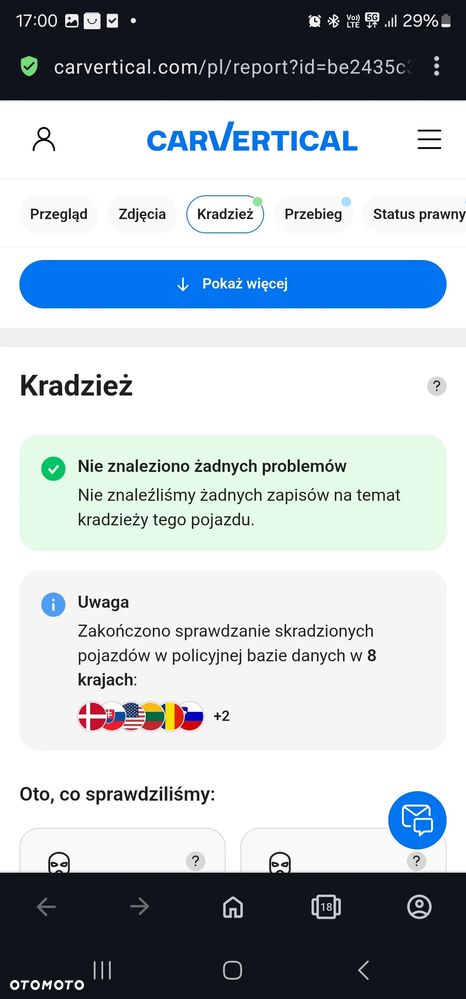This screenshot has width=466, height=999.
Task: Tap the address bar URL
Action: (233, 67)
